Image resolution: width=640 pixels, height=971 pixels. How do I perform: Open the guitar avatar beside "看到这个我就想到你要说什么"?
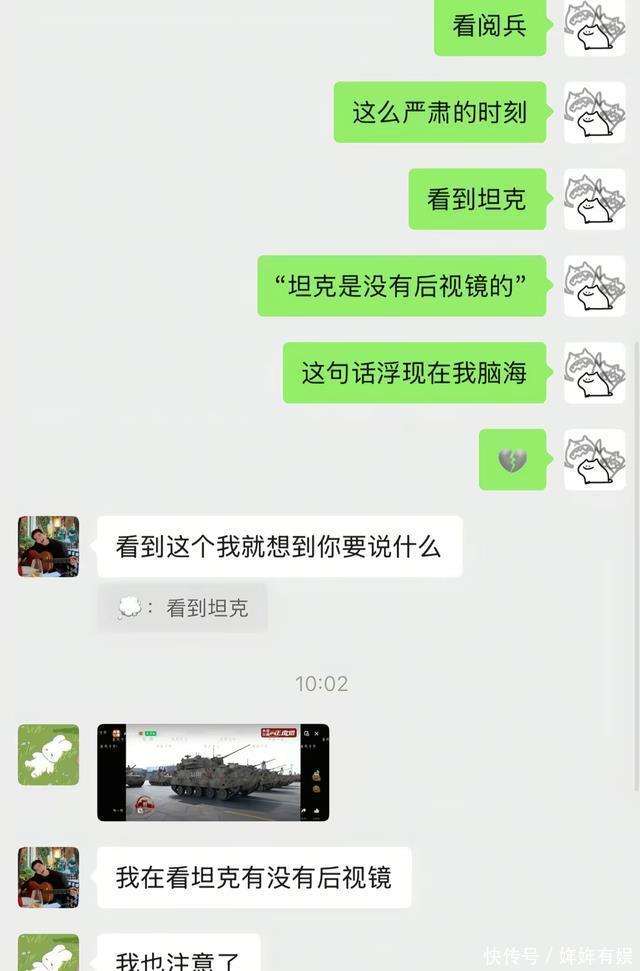(48, 547)
